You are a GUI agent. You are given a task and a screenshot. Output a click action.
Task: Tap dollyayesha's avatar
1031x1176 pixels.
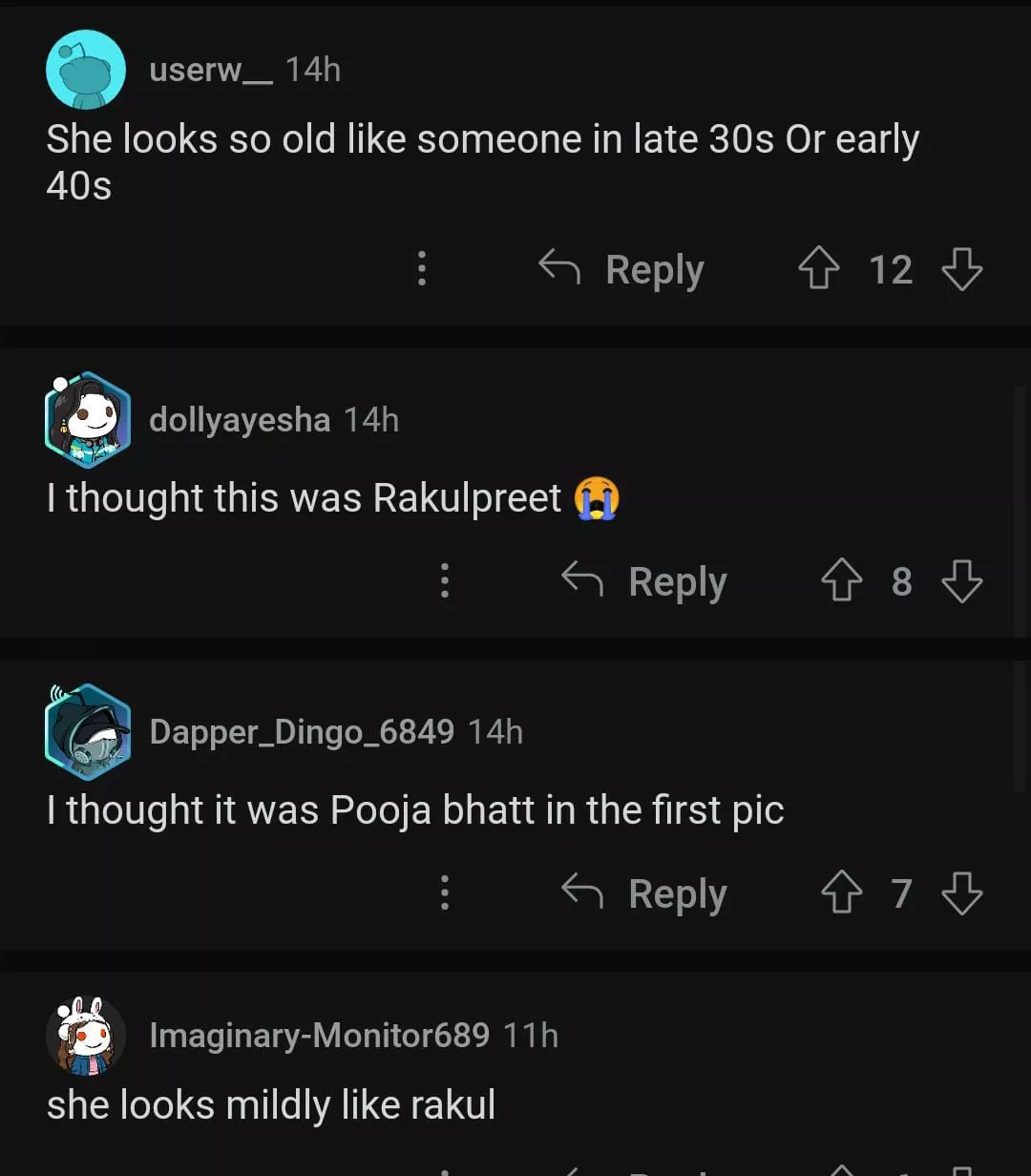[x=87, y=420]
